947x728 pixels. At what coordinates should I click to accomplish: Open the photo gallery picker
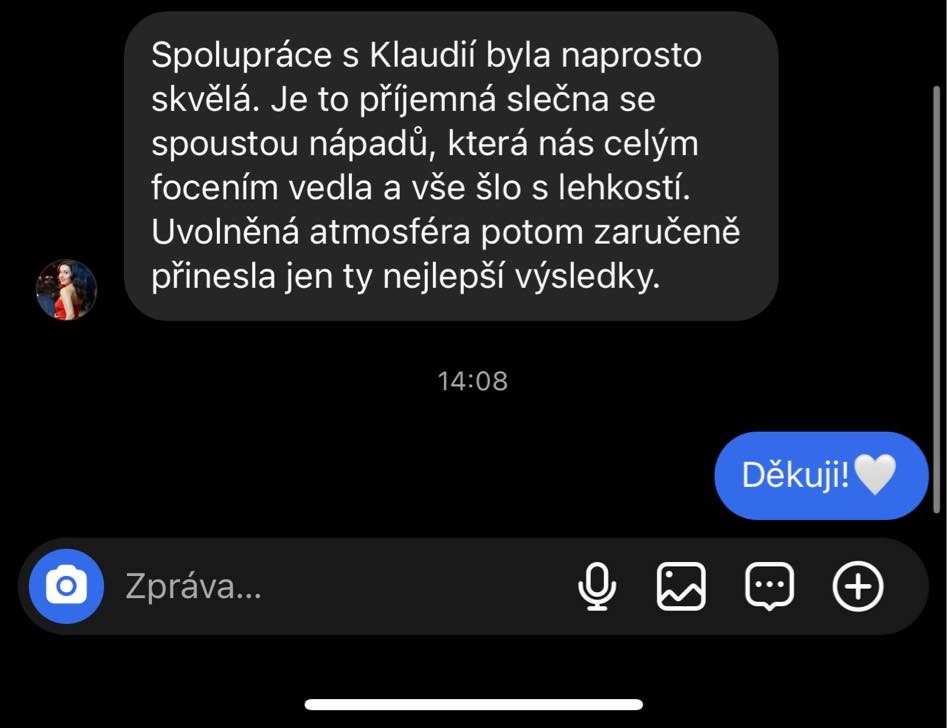[681, 586]
